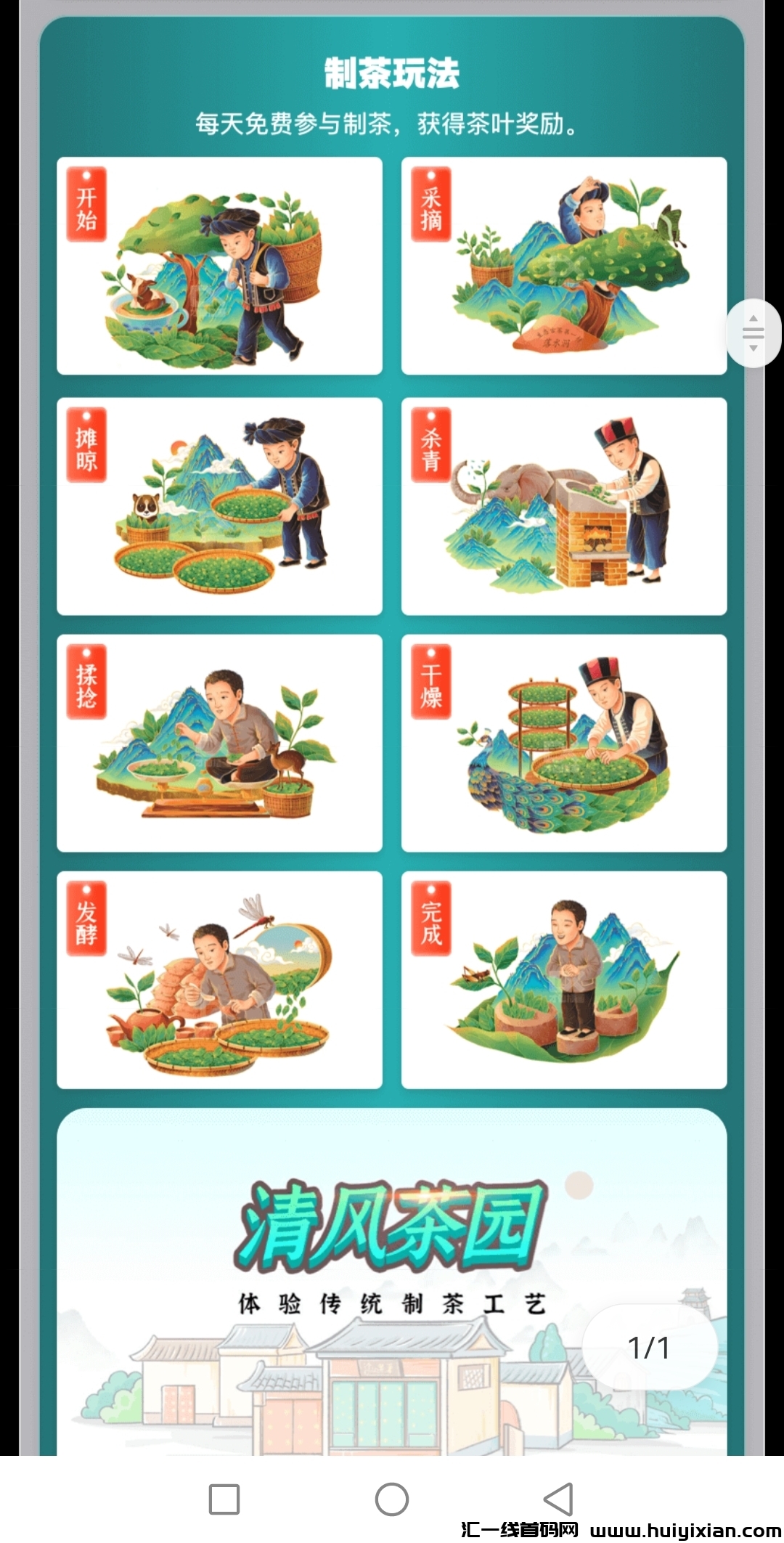Open recent apps with the square button
This screenshot has width=784, height=1543.
coord(224,1499)
